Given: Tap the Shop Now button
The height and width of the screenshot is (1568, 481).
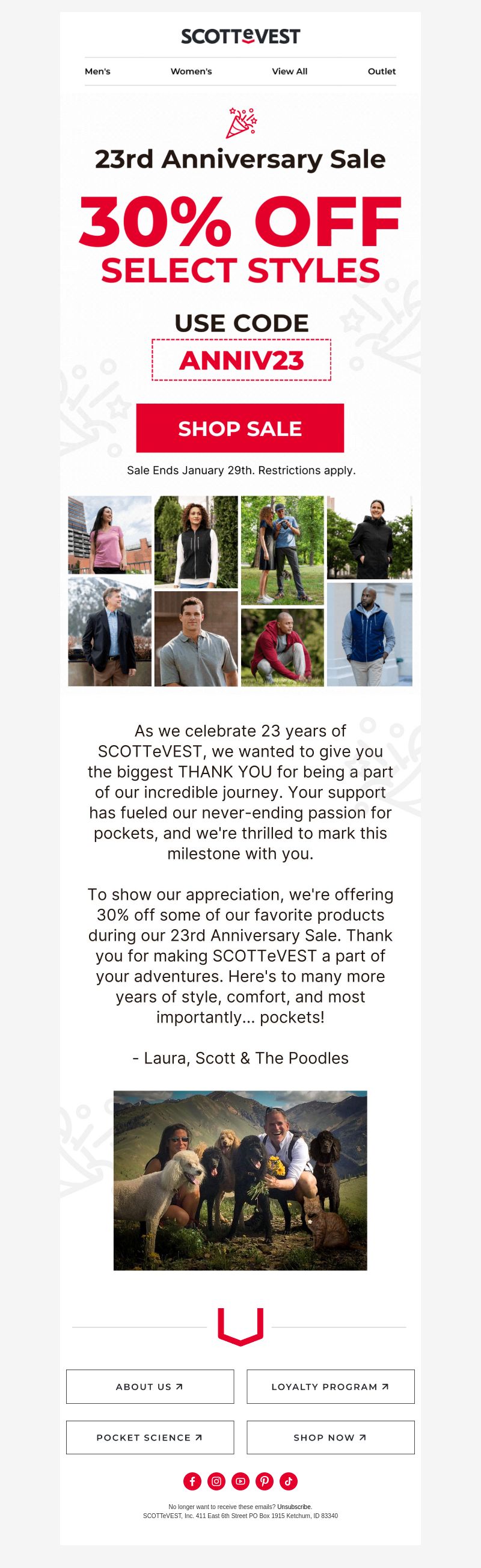Looking at the screenshot, I should [330, 1437].
